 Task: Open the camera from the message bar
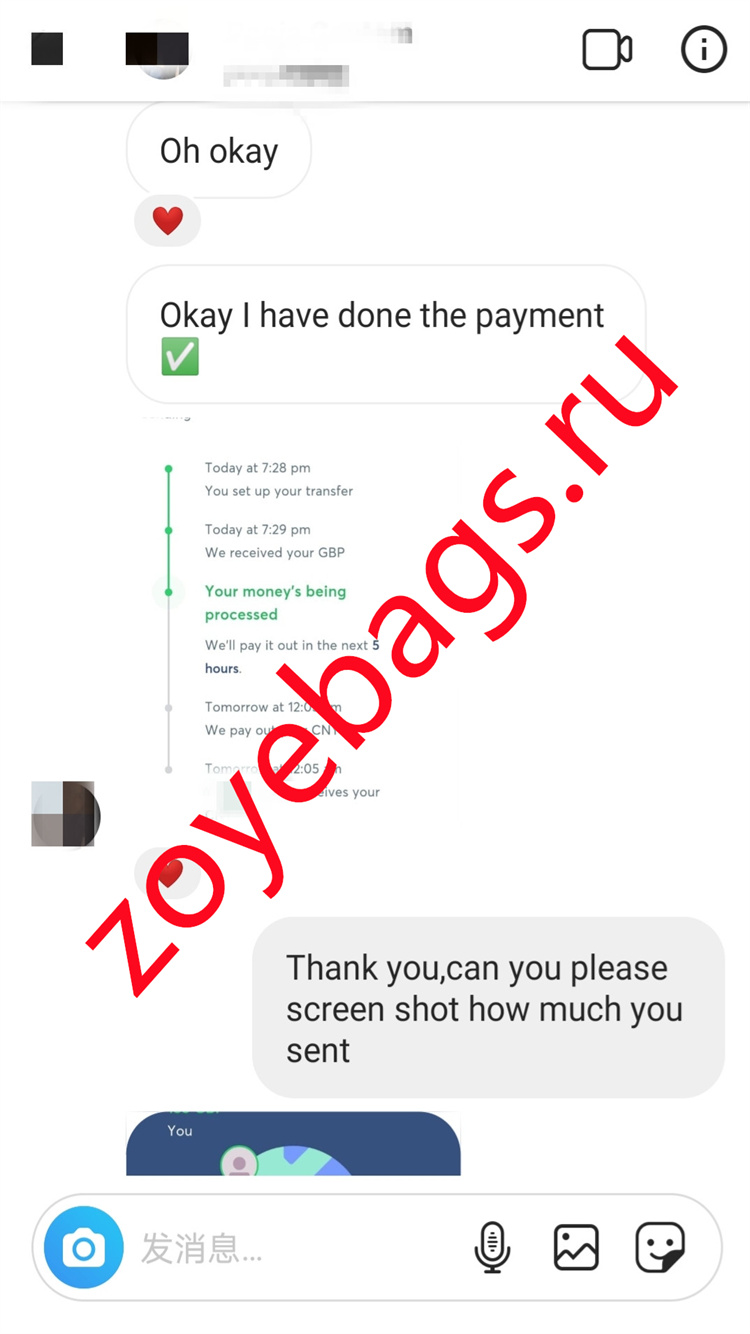84,1248
